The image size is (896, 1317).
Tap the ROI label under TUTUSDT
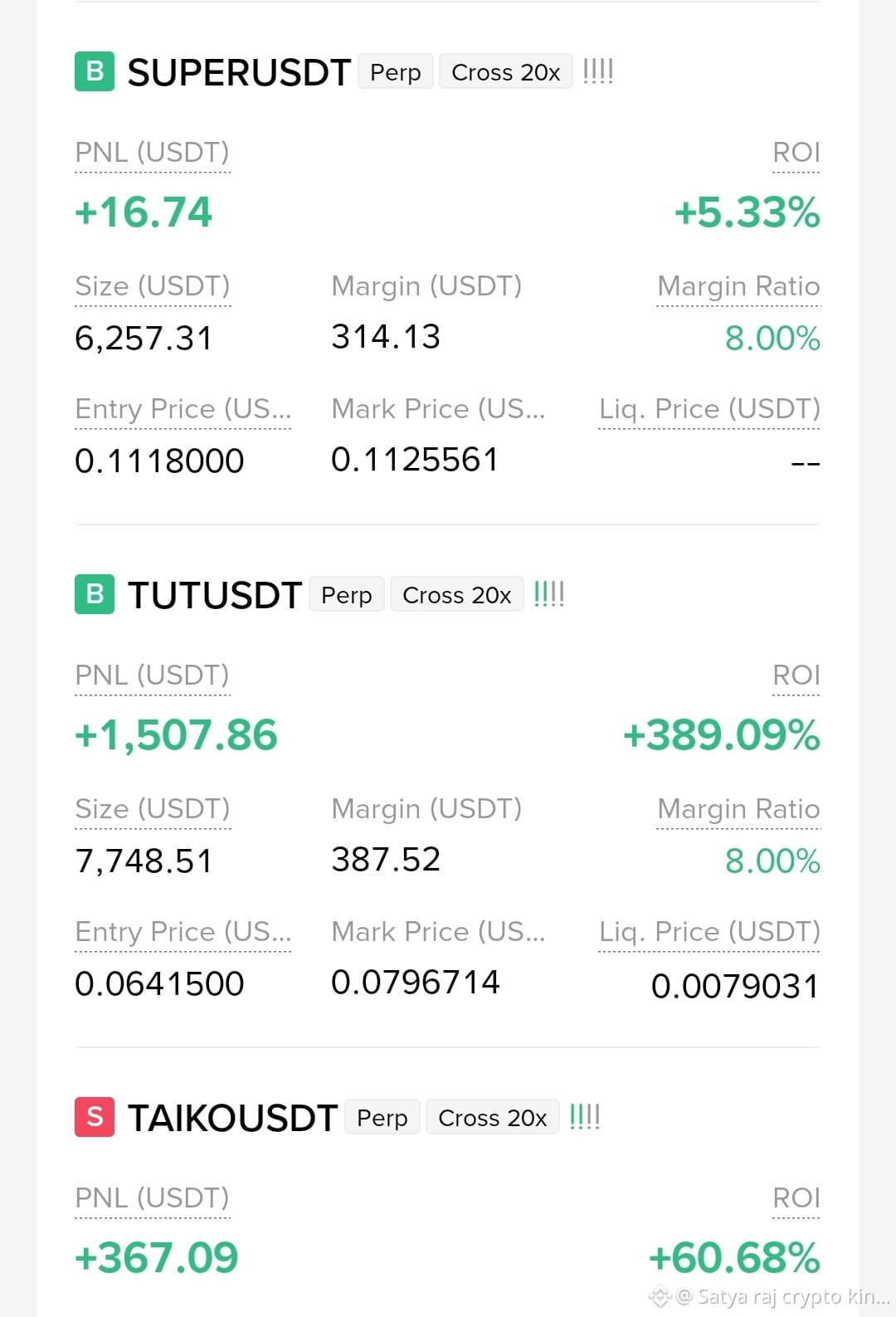[x=796, y=676]
